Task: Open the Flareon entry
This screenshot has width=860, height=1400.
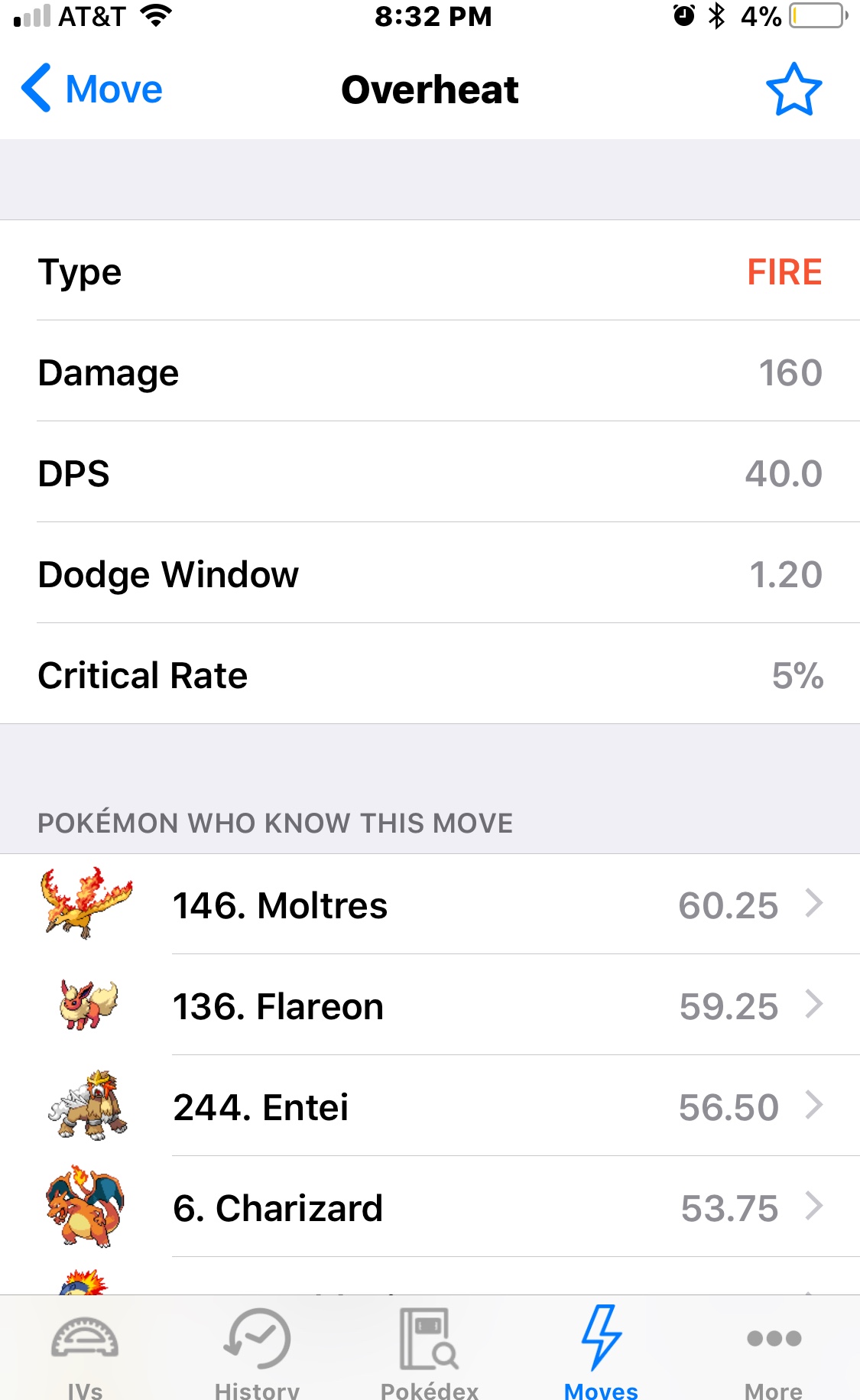Action: pos(430,1005)
